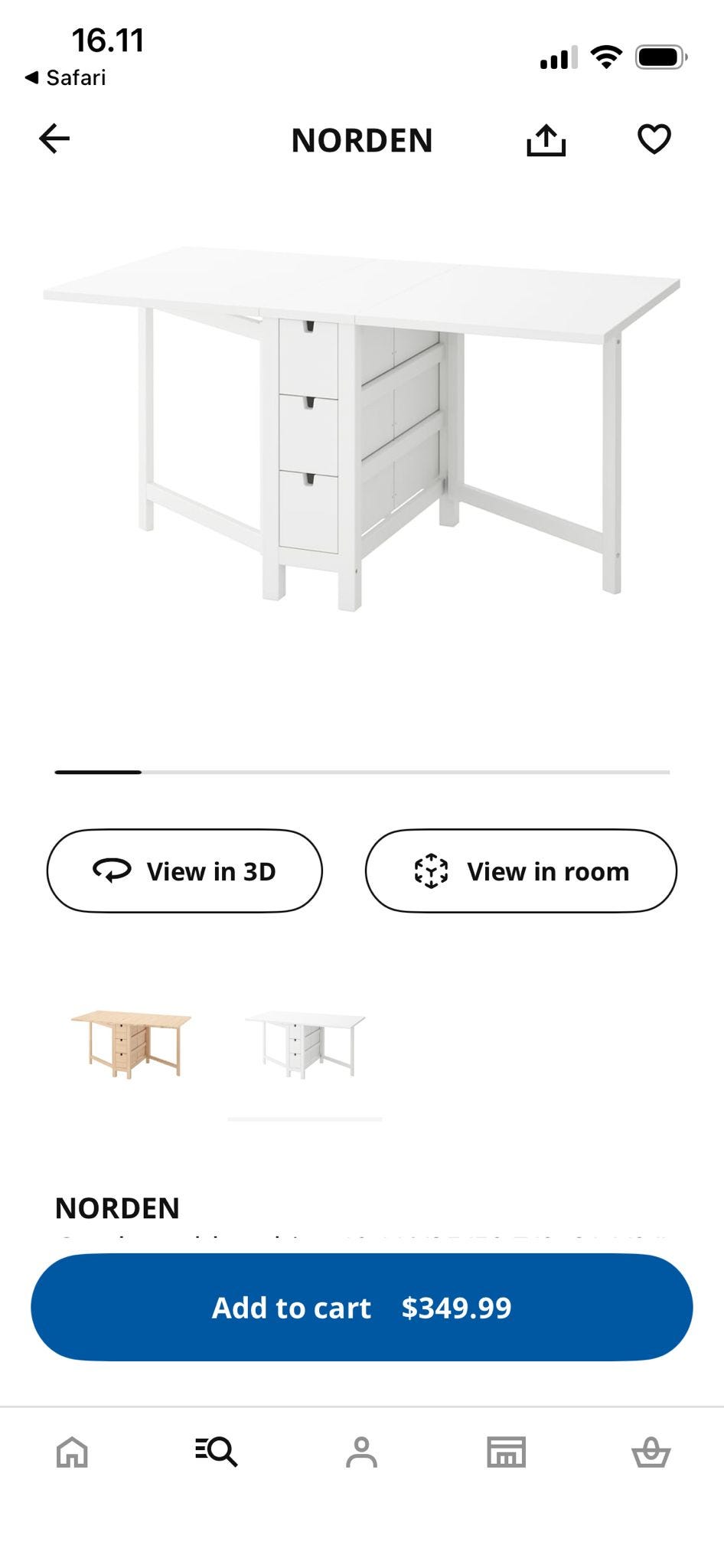This screenshot has width=724, height=1568.
Task: Open View in room
Action: click(x=521, y=871)
